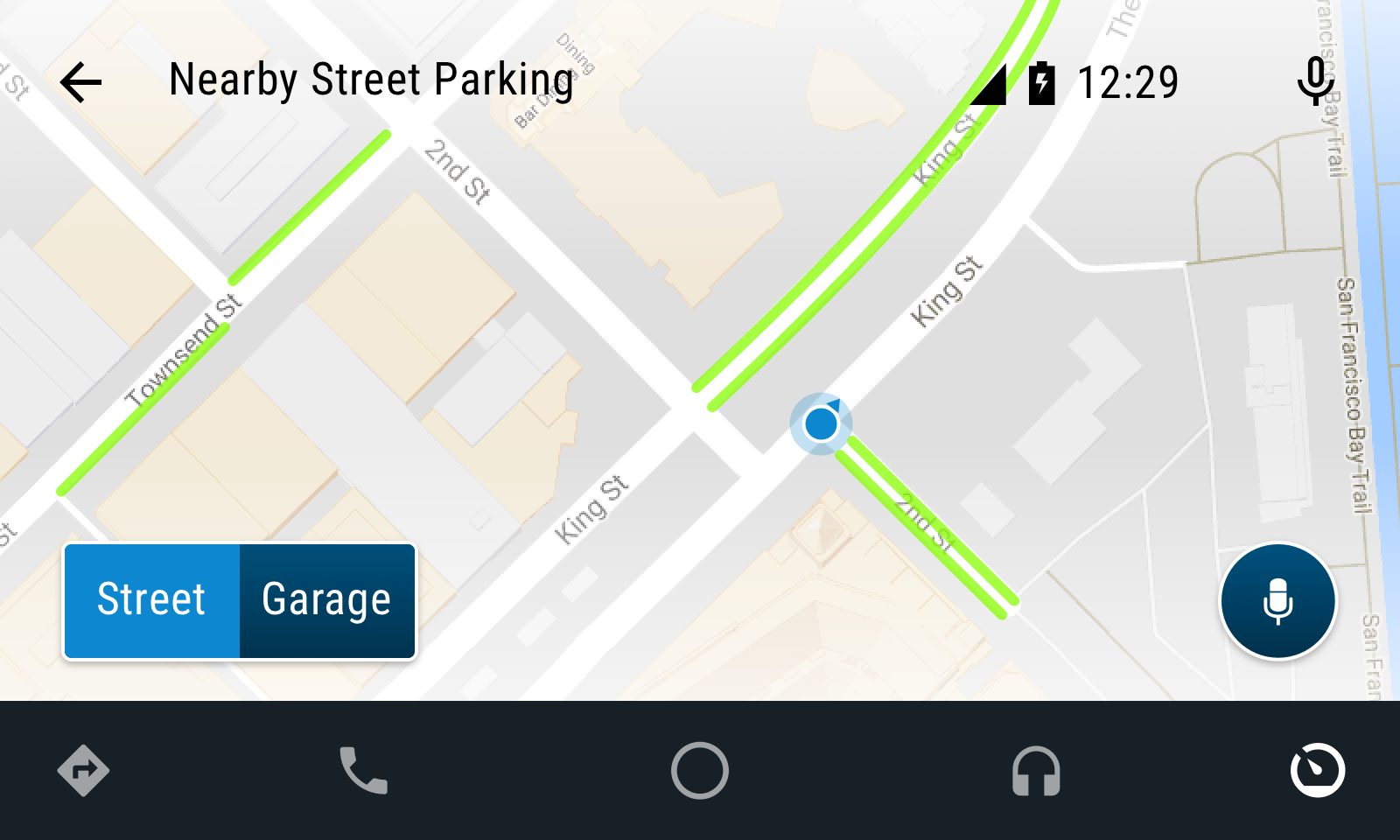
Task: Open the phone dialer tab
Action: coord(363,771)
